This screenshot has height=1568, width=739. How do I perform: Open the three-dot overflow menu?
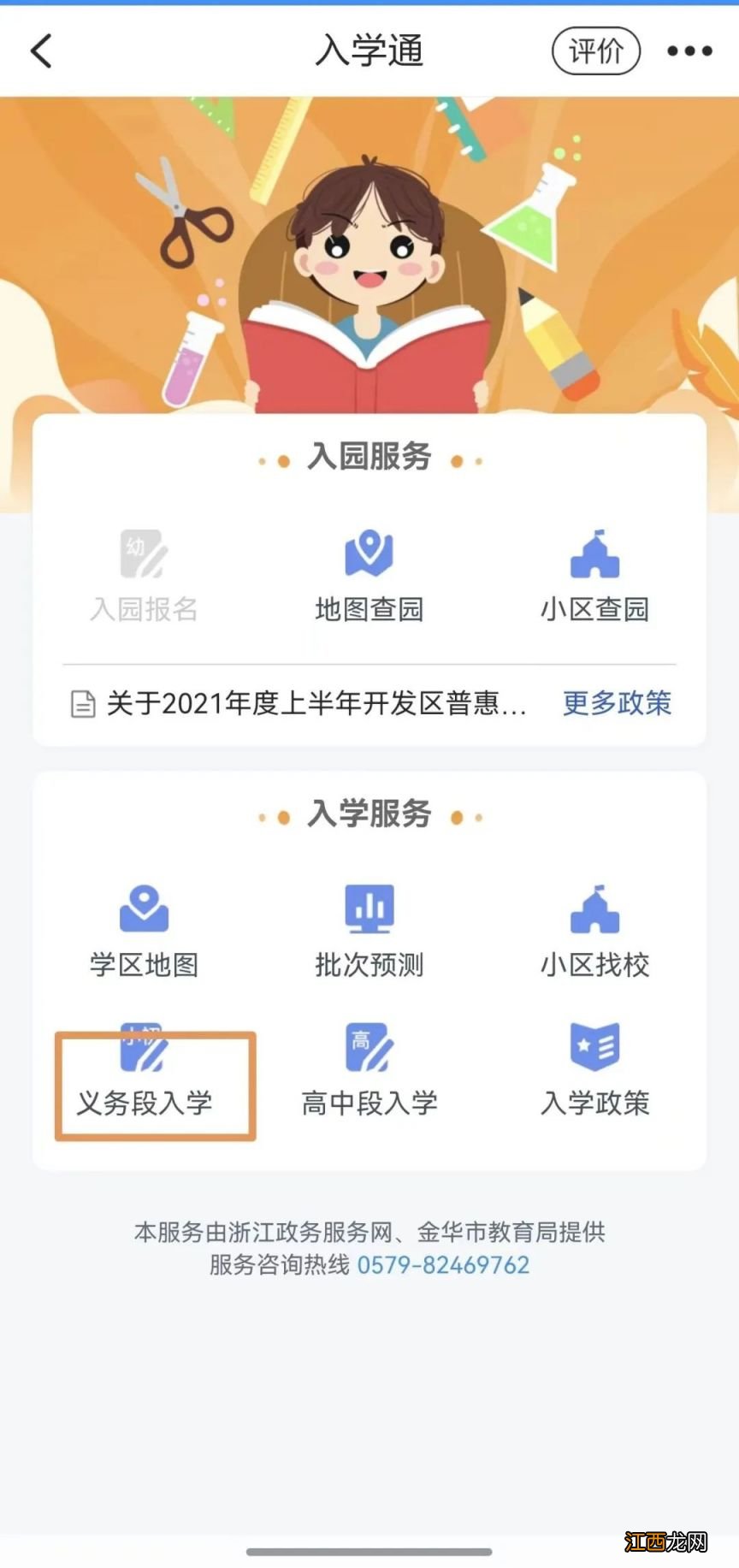click(x=689, y=50)
